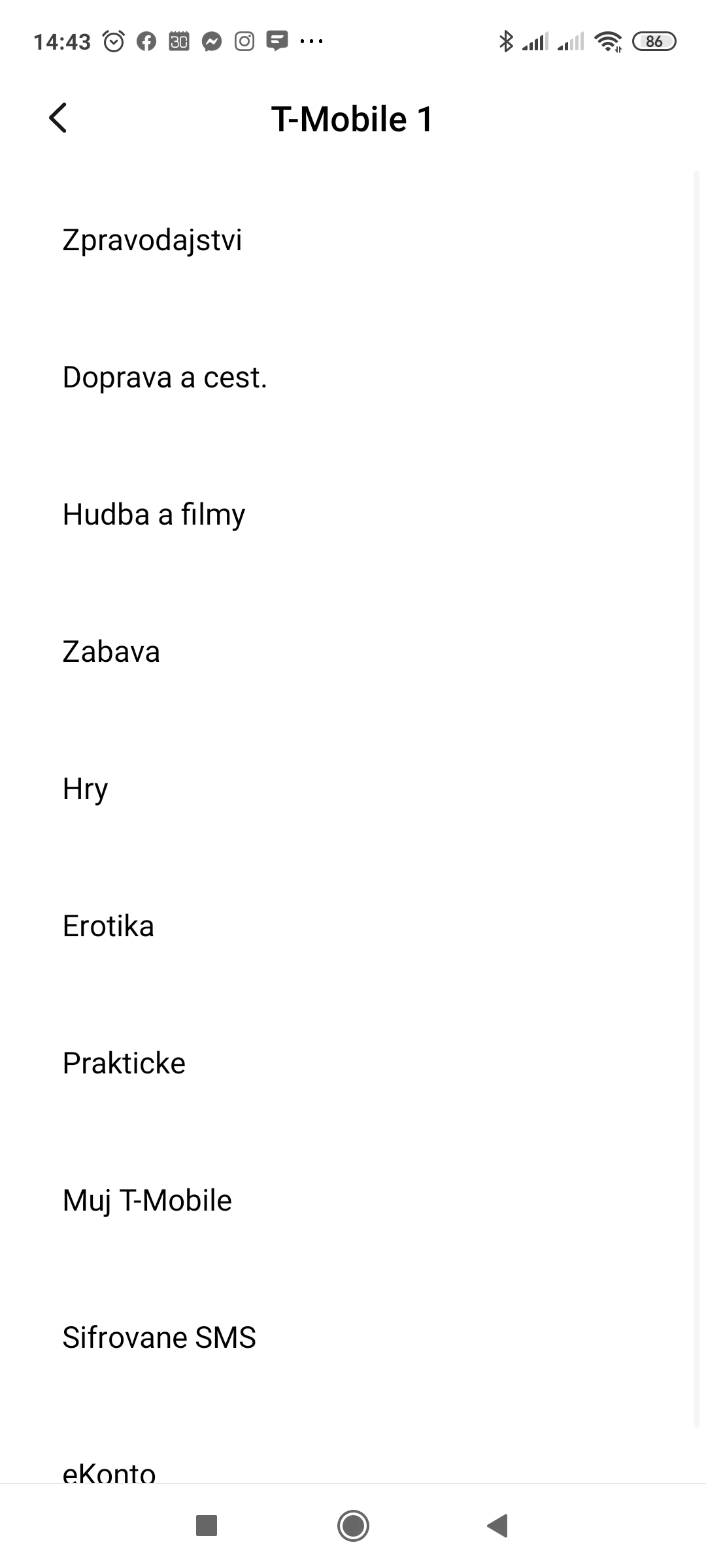Select Doprava a cest. entry
706x1568 pixels.
coord(165,377)
